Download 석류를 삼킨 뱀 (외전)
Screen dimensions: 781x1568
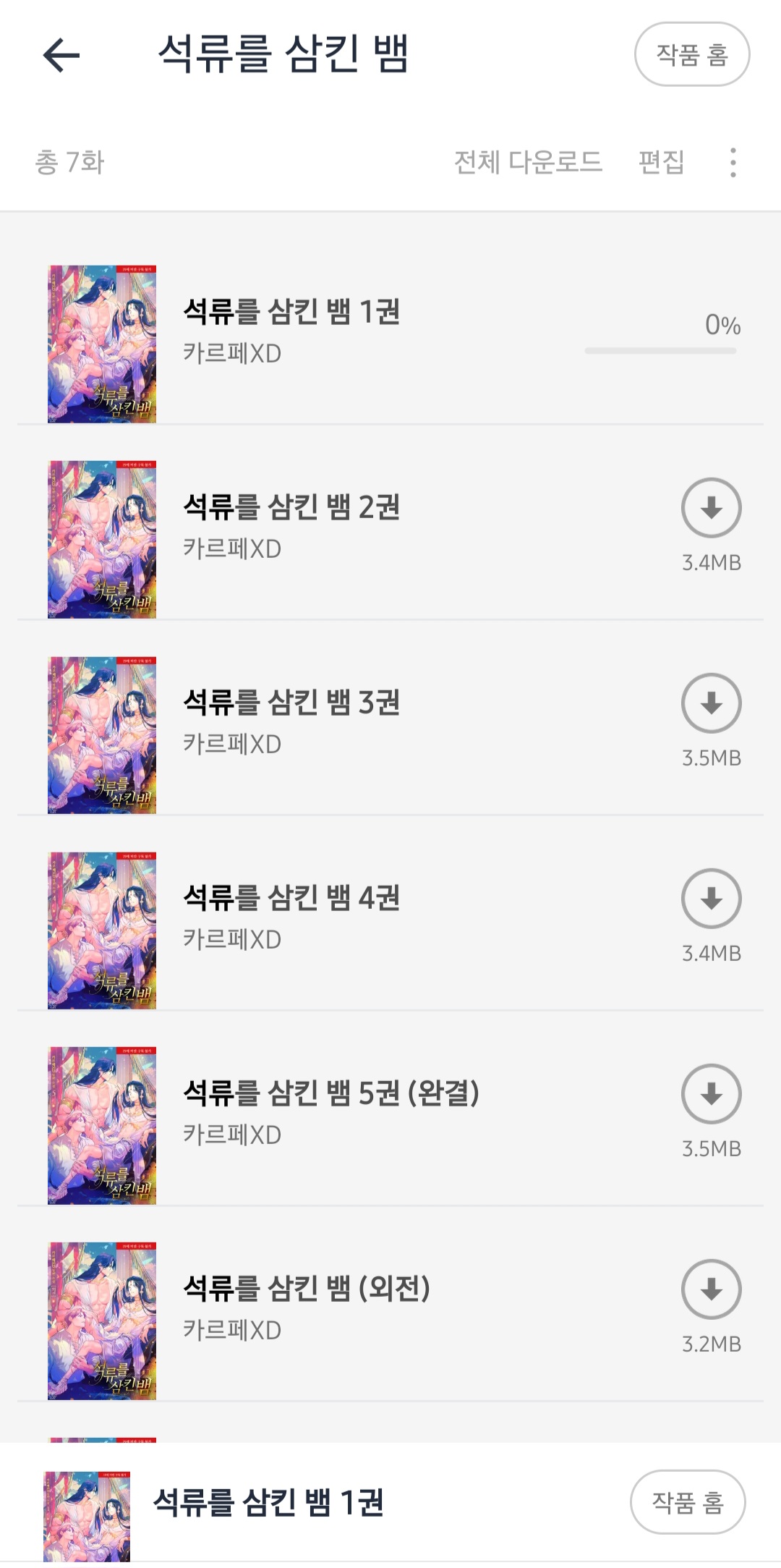[711, 1289]
